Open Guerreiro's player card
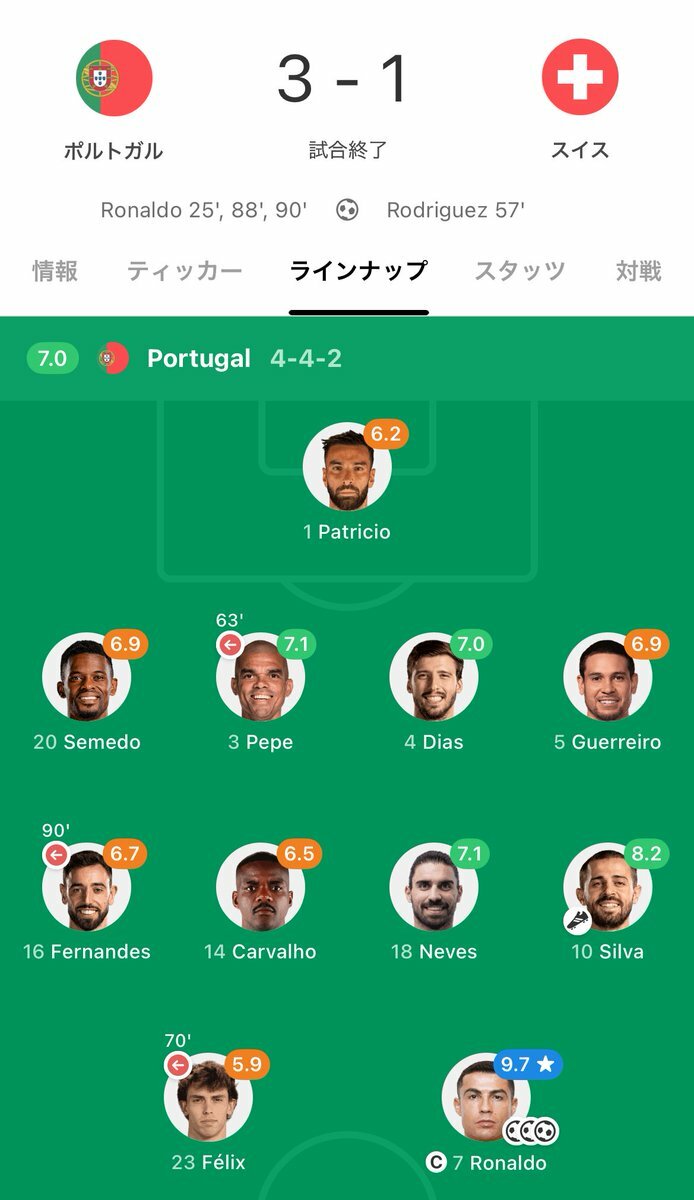The image size is (694, 1200). tap(607, 677)
